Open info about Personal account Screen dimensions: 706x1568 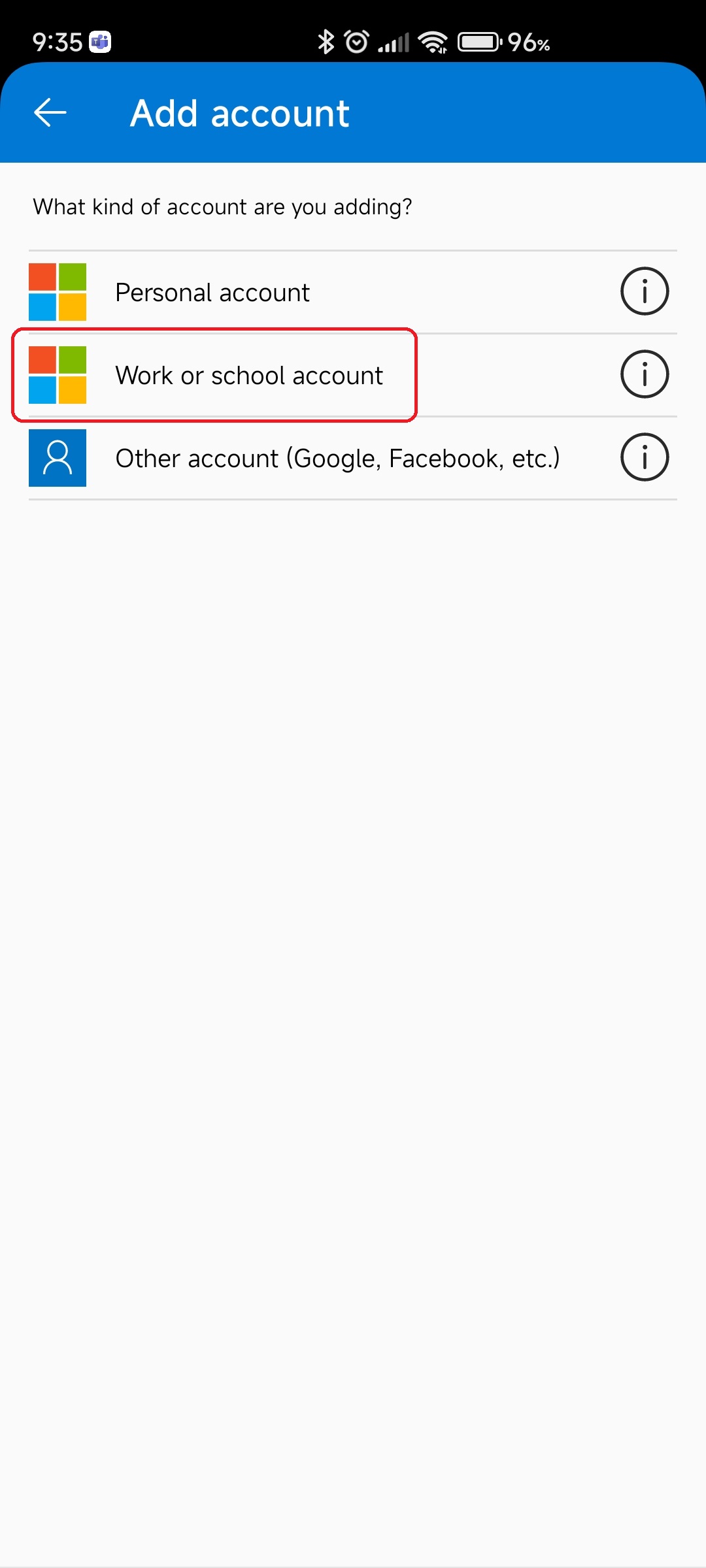click(644, 291)
